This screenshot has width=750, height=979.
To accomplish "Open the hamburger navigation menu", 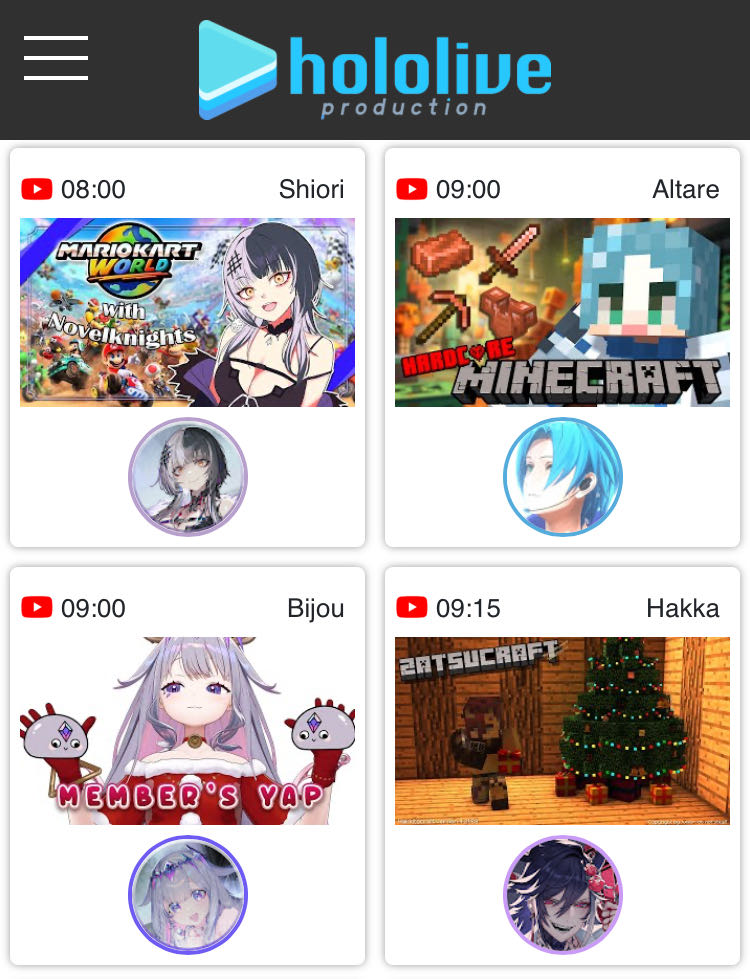I will (x=56, y=58).
